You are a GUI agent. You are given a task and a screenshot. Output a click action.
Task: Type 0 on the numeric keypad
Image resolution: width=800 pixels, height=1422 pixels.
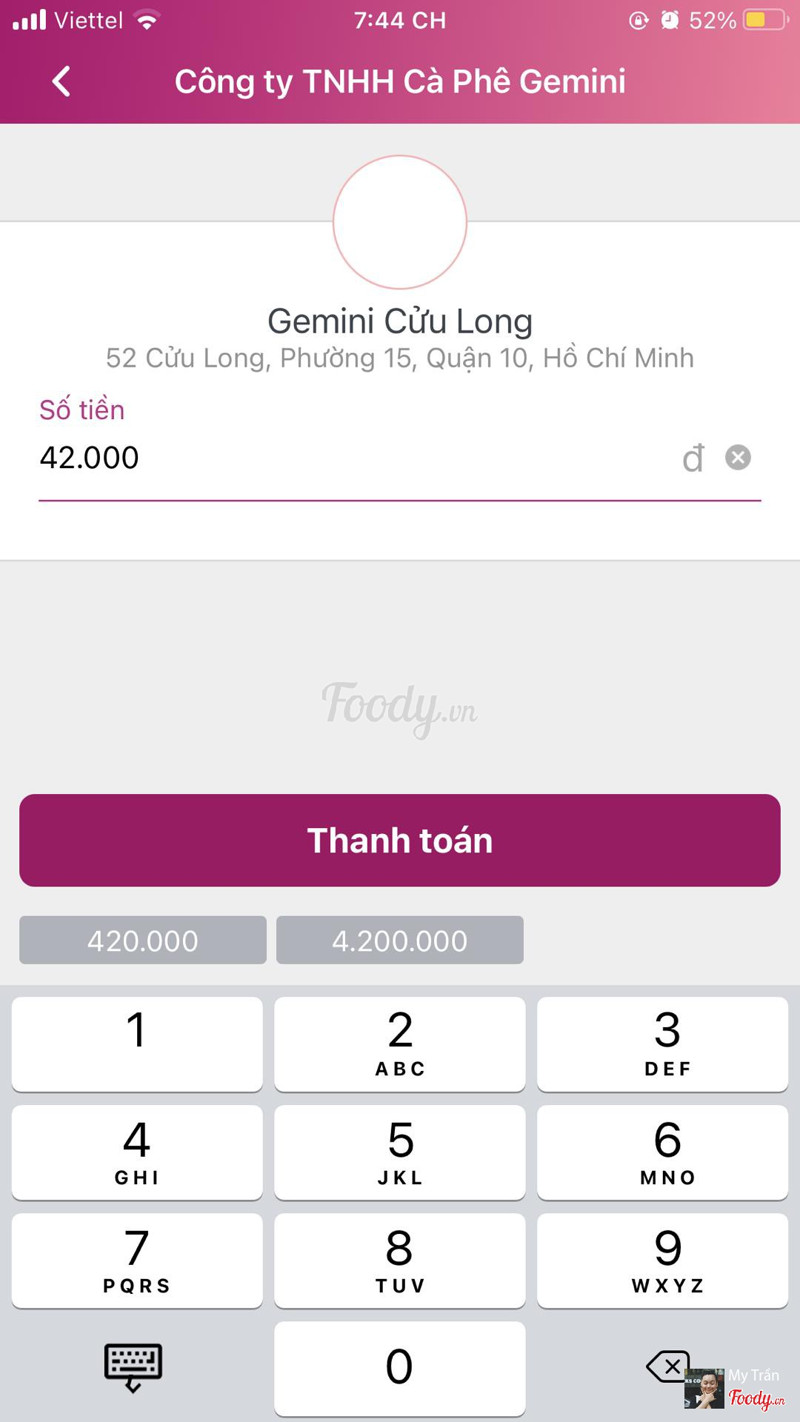400,1368
